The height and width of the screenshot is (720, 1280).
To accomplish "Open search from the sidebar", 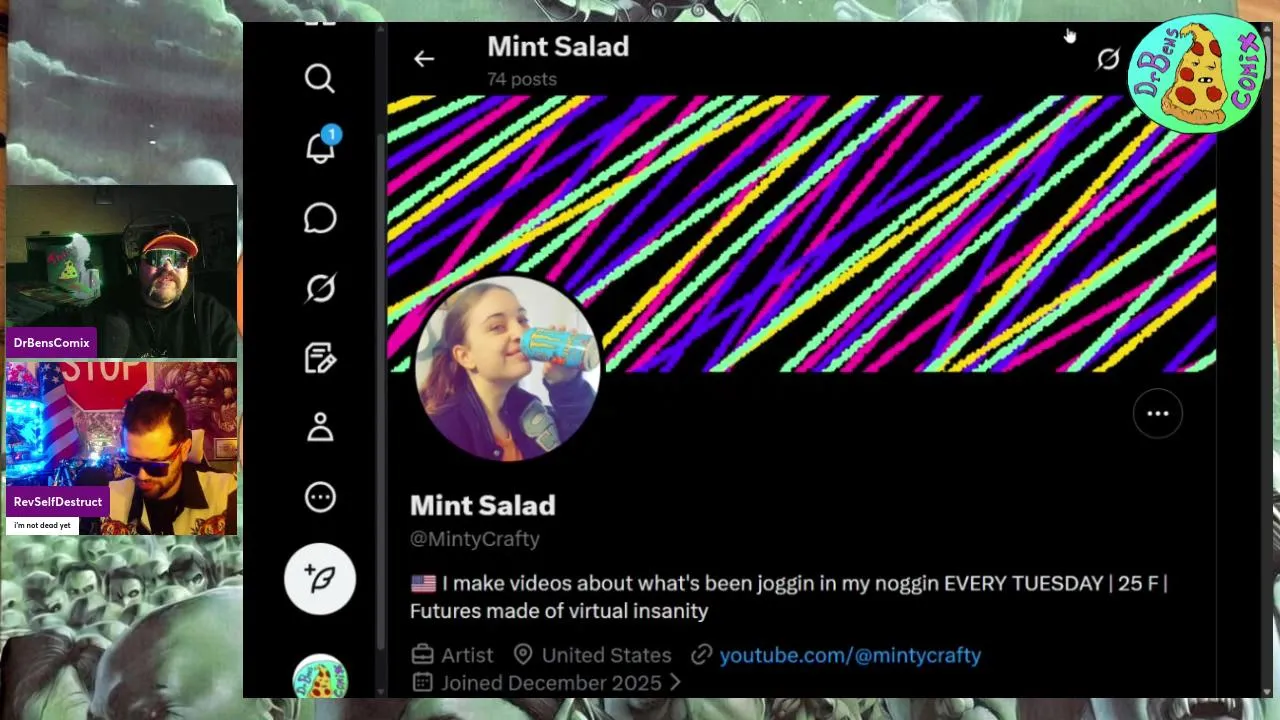I will [x=320, y=79].
